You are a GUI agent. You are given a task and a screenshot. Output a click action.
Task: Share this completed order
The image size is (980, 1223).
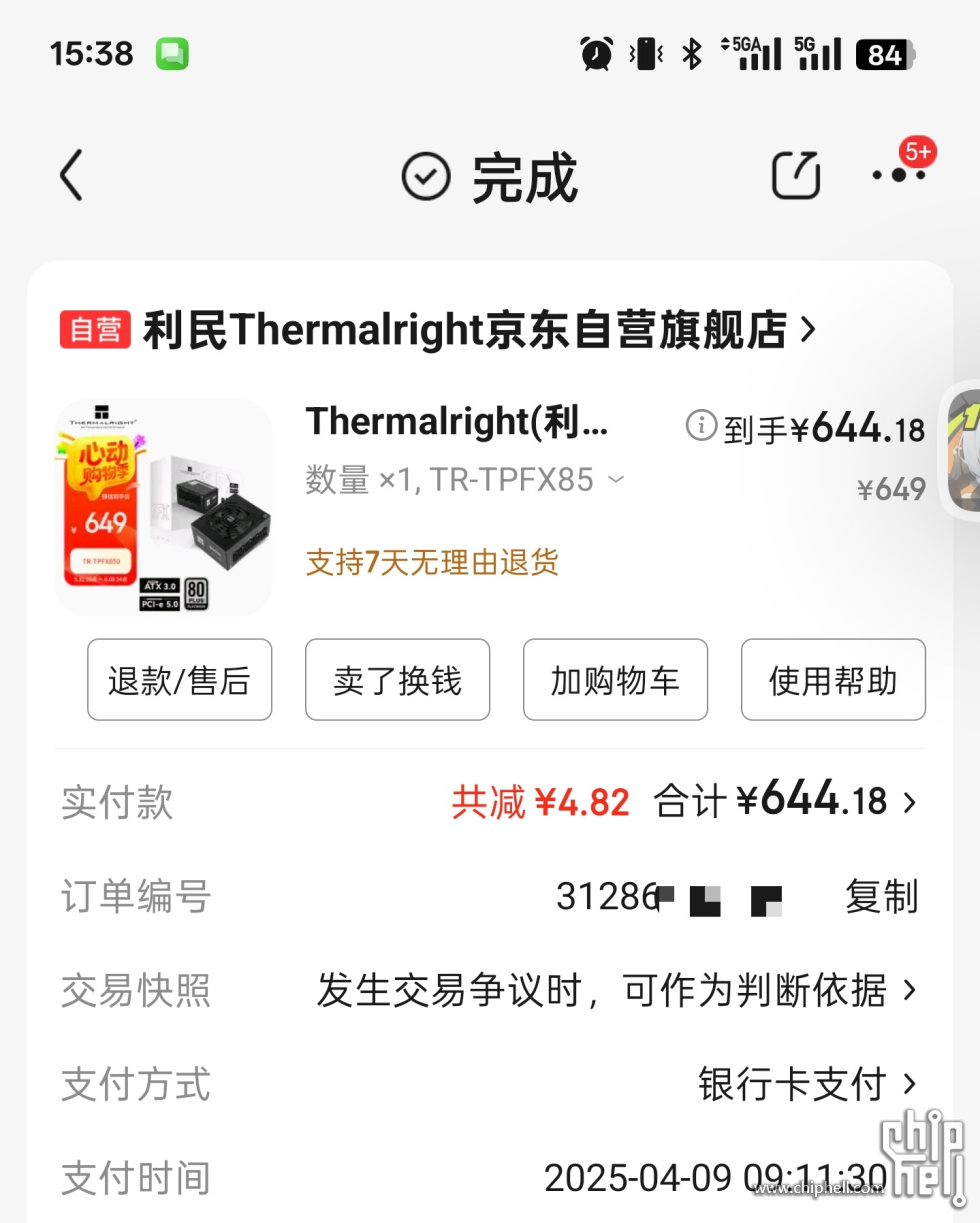click(796, 176)
